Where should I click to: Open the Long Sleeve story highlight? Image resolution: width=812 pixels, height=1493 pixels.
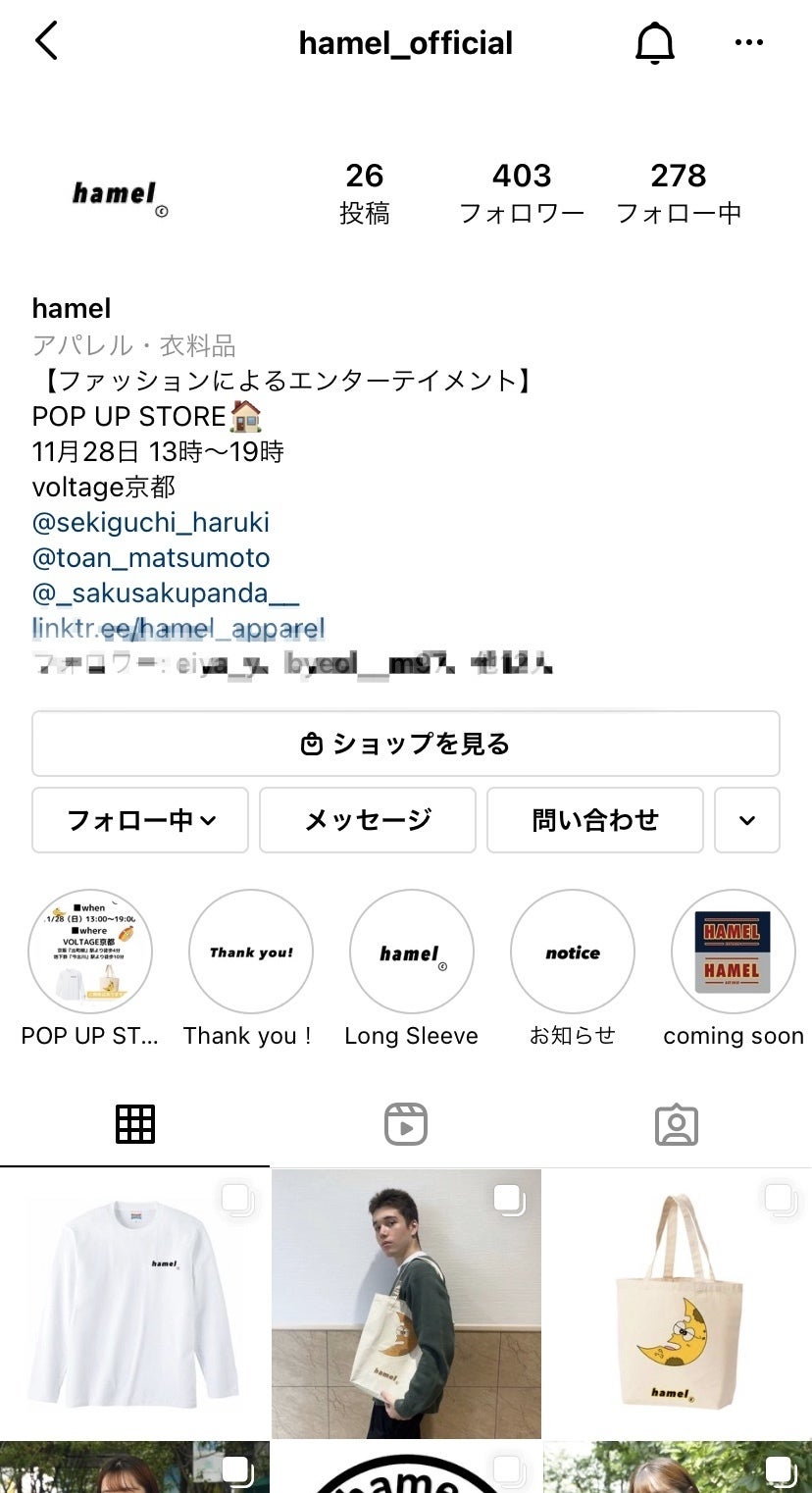412,952
